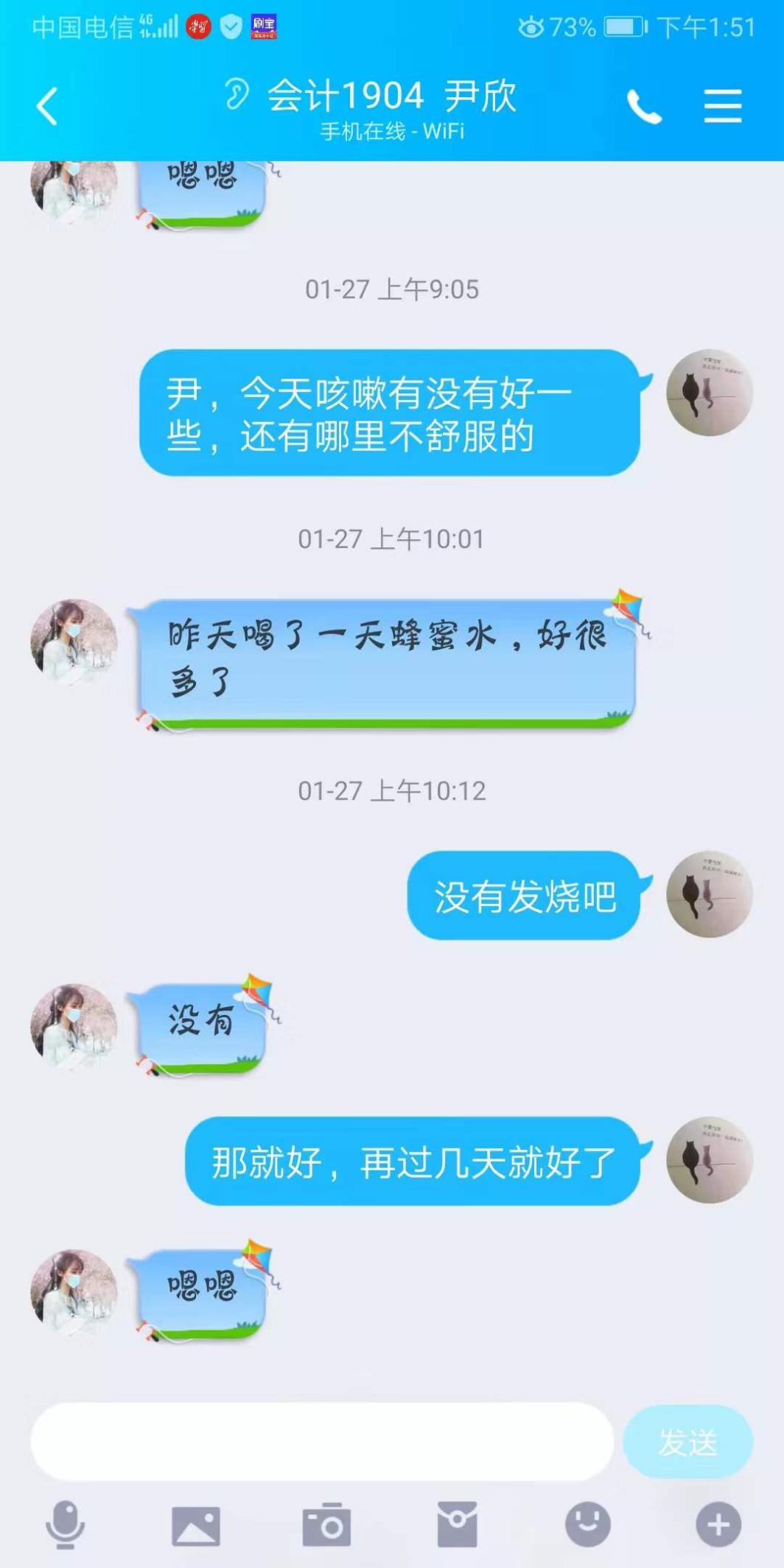Viewport: 784px width, 1568px height.
Task: Open the plus menu for more options
Action: pyautogui.click(x=718, y=1525)
